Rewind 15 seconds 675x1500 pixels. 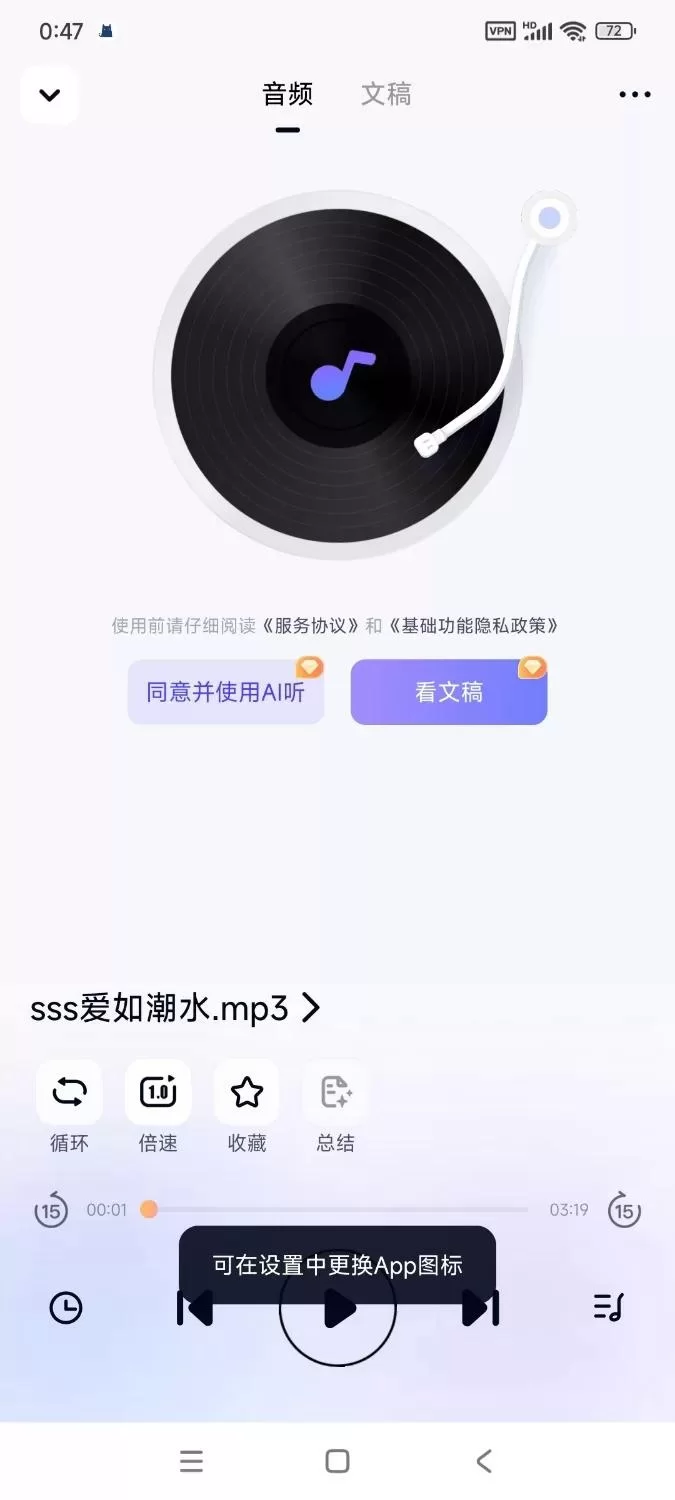point(51,1210)
